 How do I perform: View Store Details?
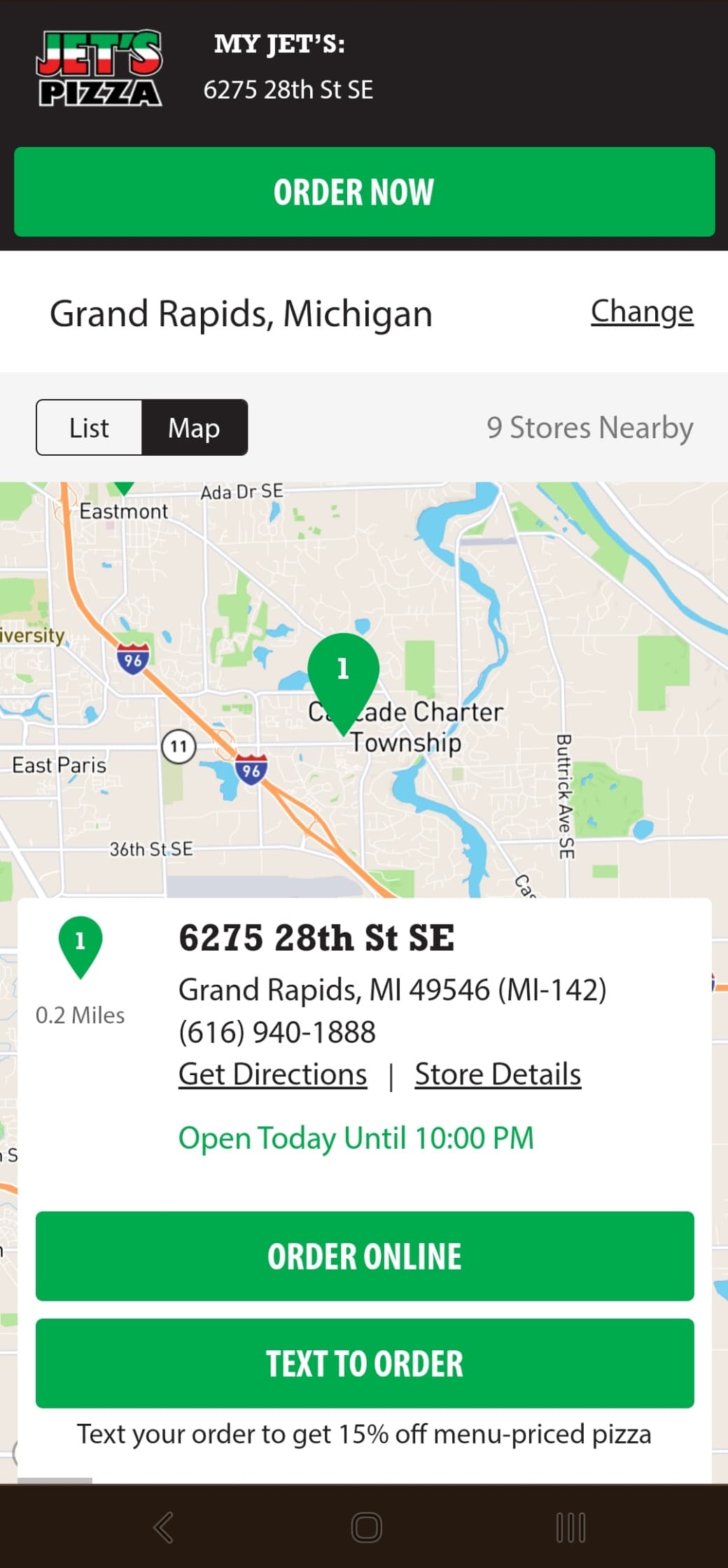pyautogui.click(x=497, y=1073)
